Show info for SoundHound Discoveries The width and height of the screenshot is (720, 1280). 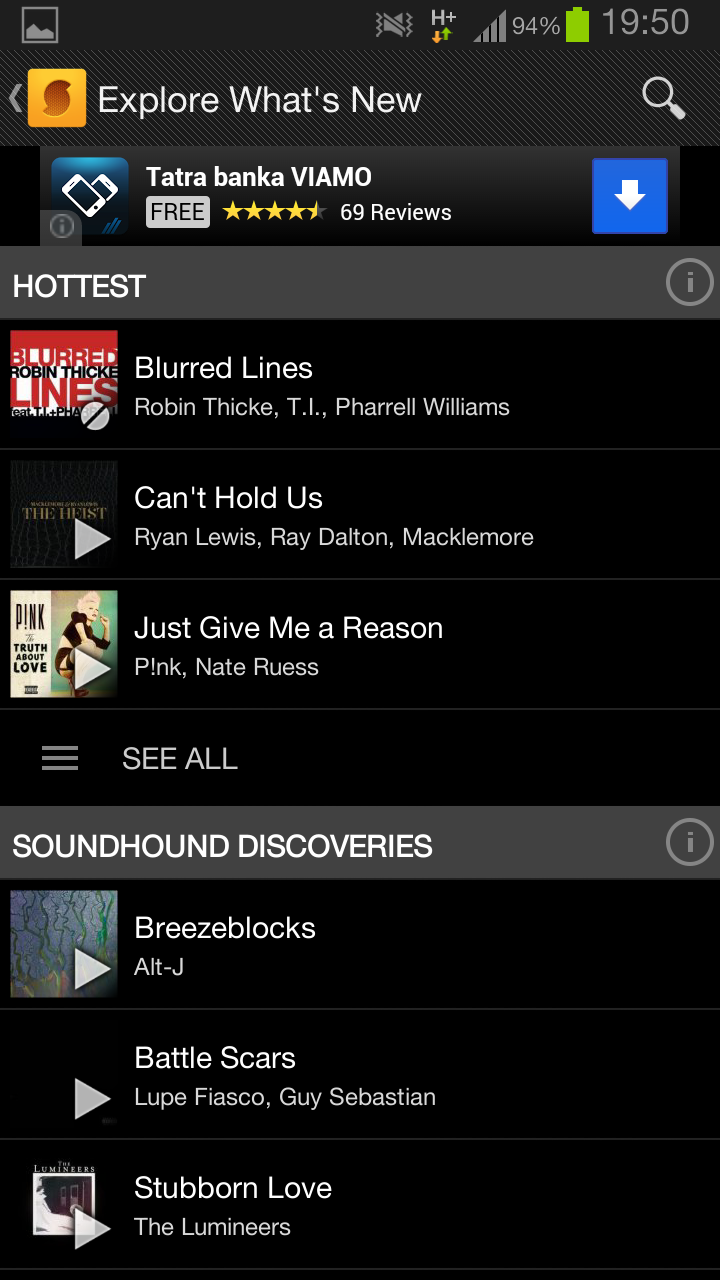tap(689, 844)
